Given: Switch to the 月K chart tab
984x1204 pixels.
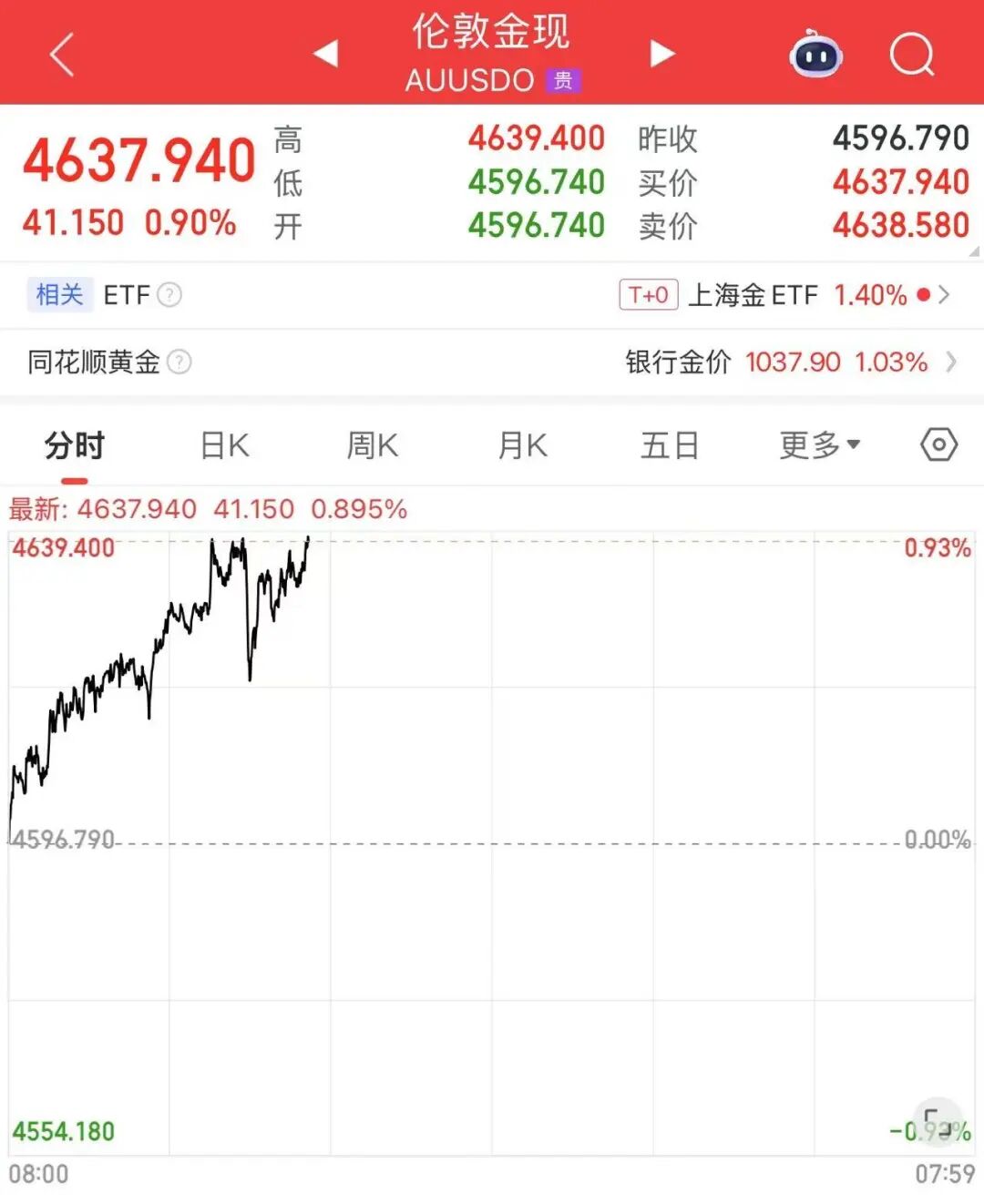Looking at the screenshot, I should (x=522, y=446).
